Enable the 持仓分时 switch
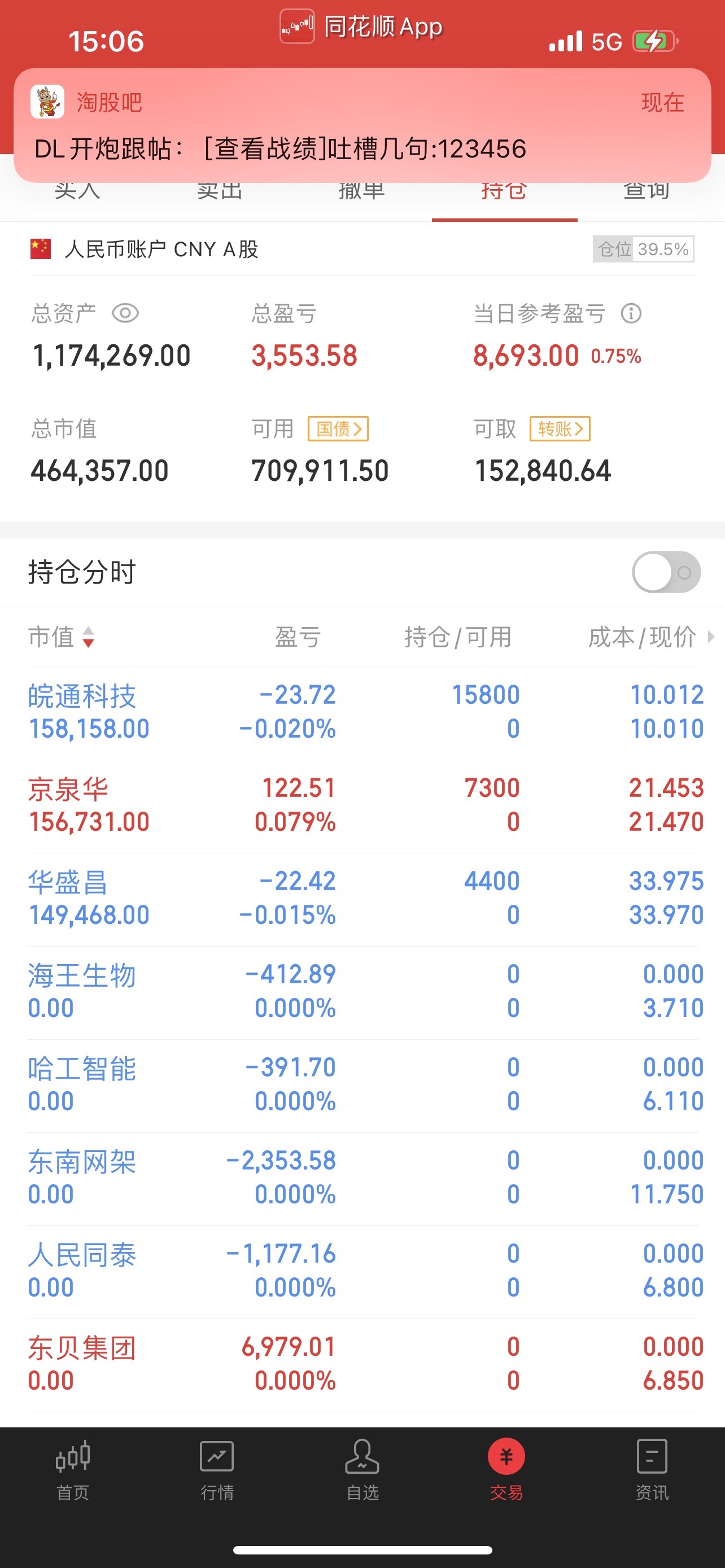This screenshot has width=725, height=1568. pos(667,572)
